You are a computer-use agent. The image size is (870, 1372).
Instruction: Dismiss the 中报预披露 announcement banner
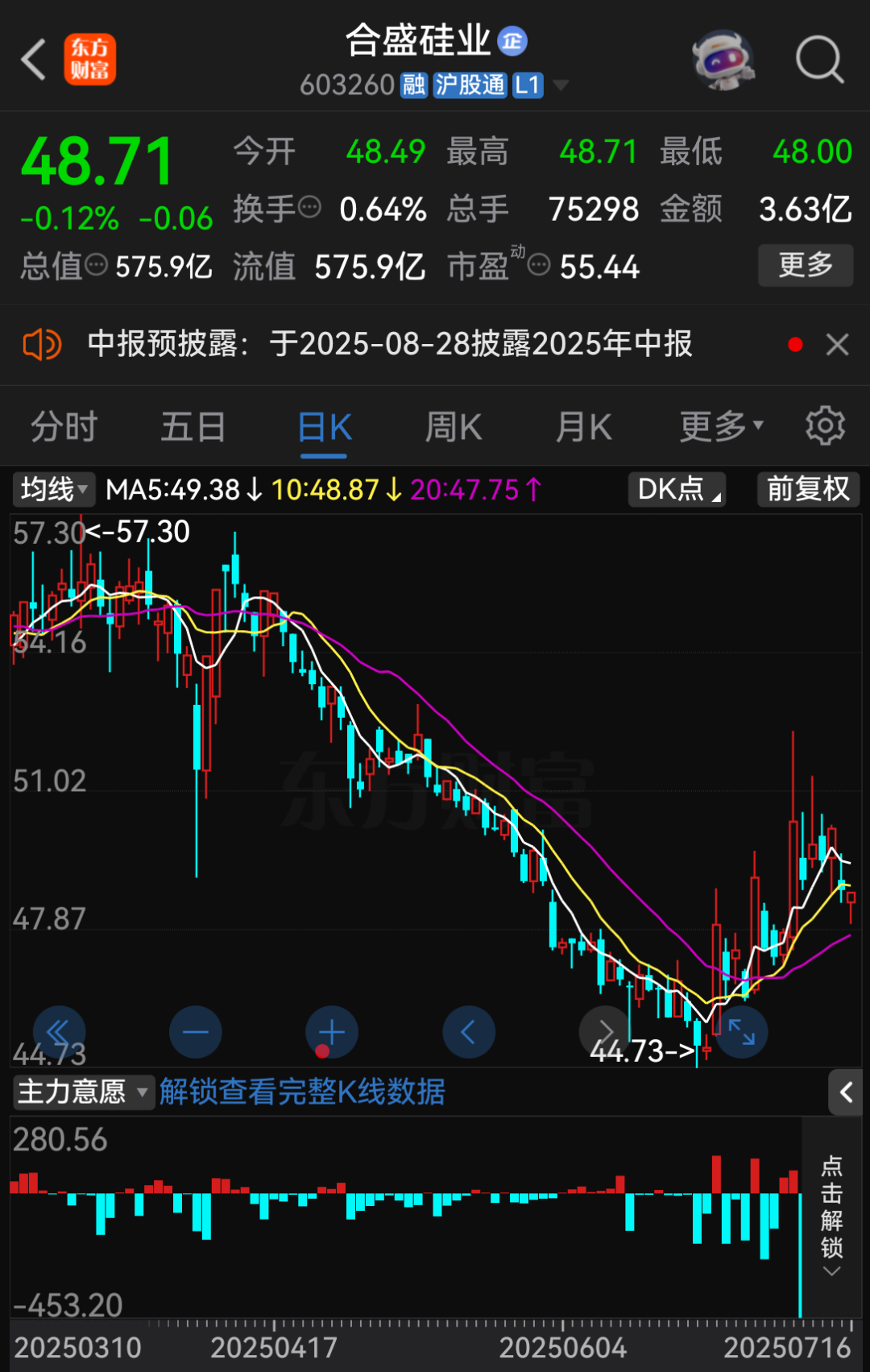838,345
